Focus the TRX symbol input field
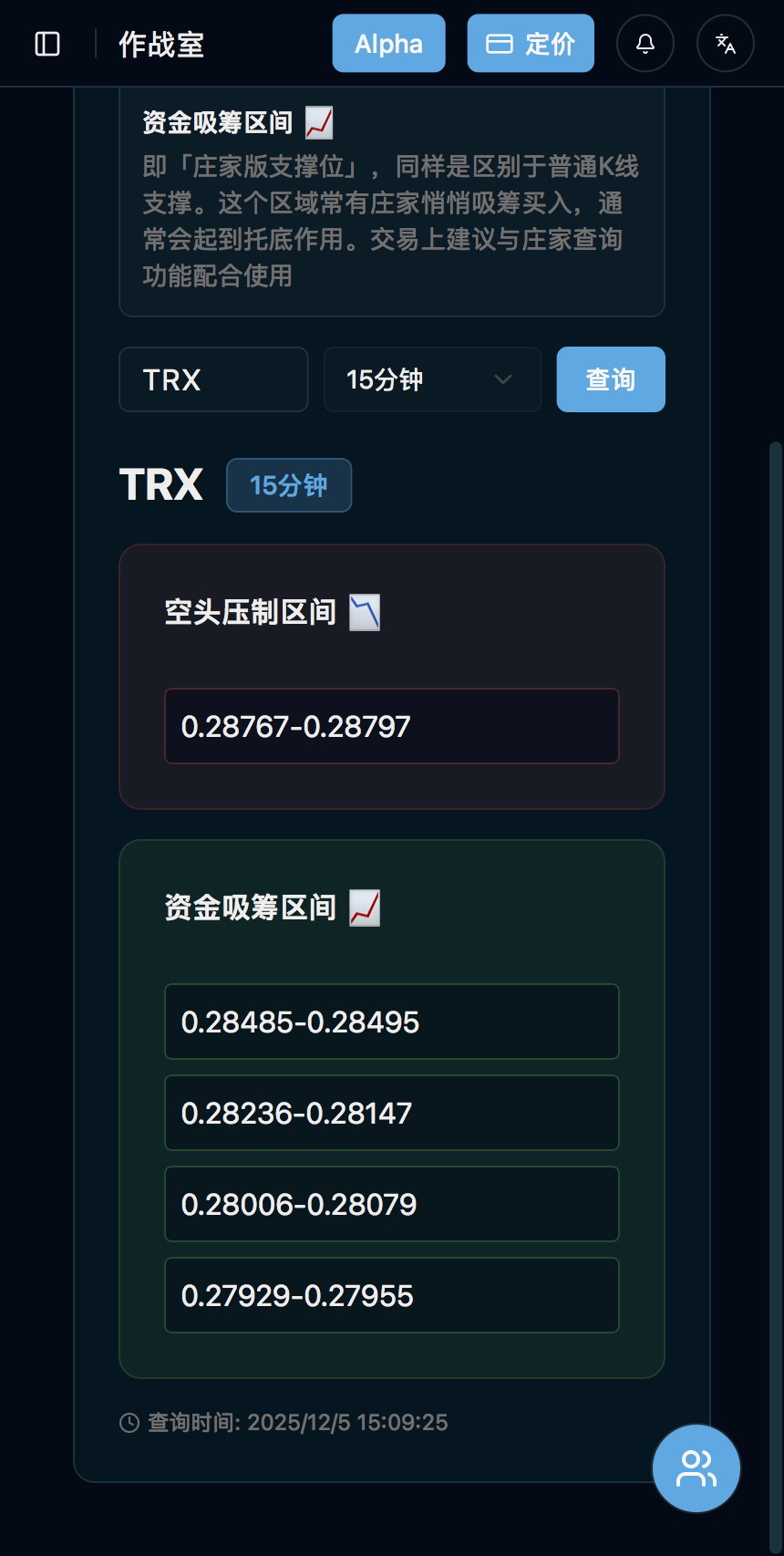This screenshot has height=1556, width=784. [x=213, y=379]
